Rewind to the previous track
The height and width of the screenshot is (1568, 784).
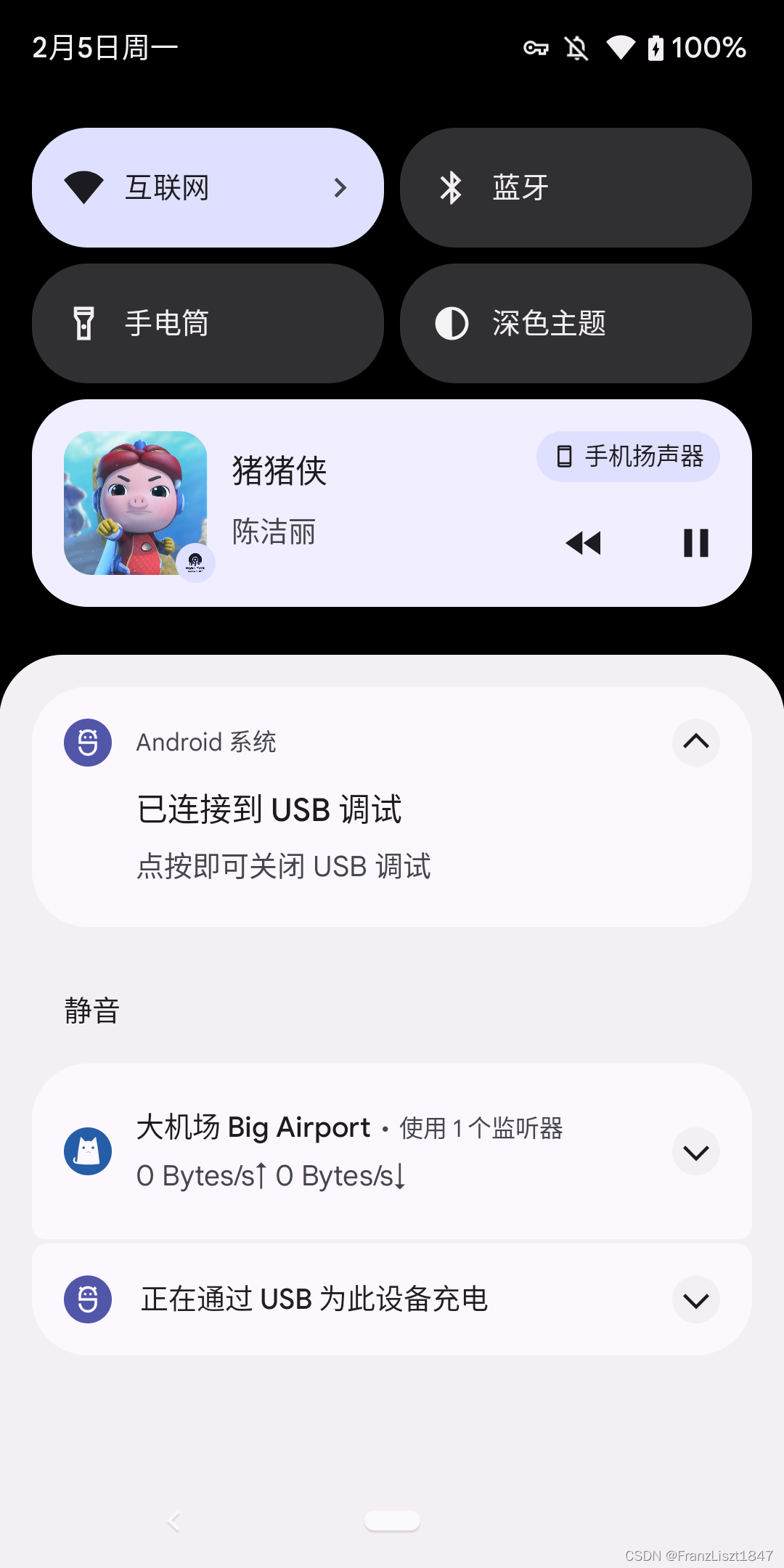[x=584, y=543]
